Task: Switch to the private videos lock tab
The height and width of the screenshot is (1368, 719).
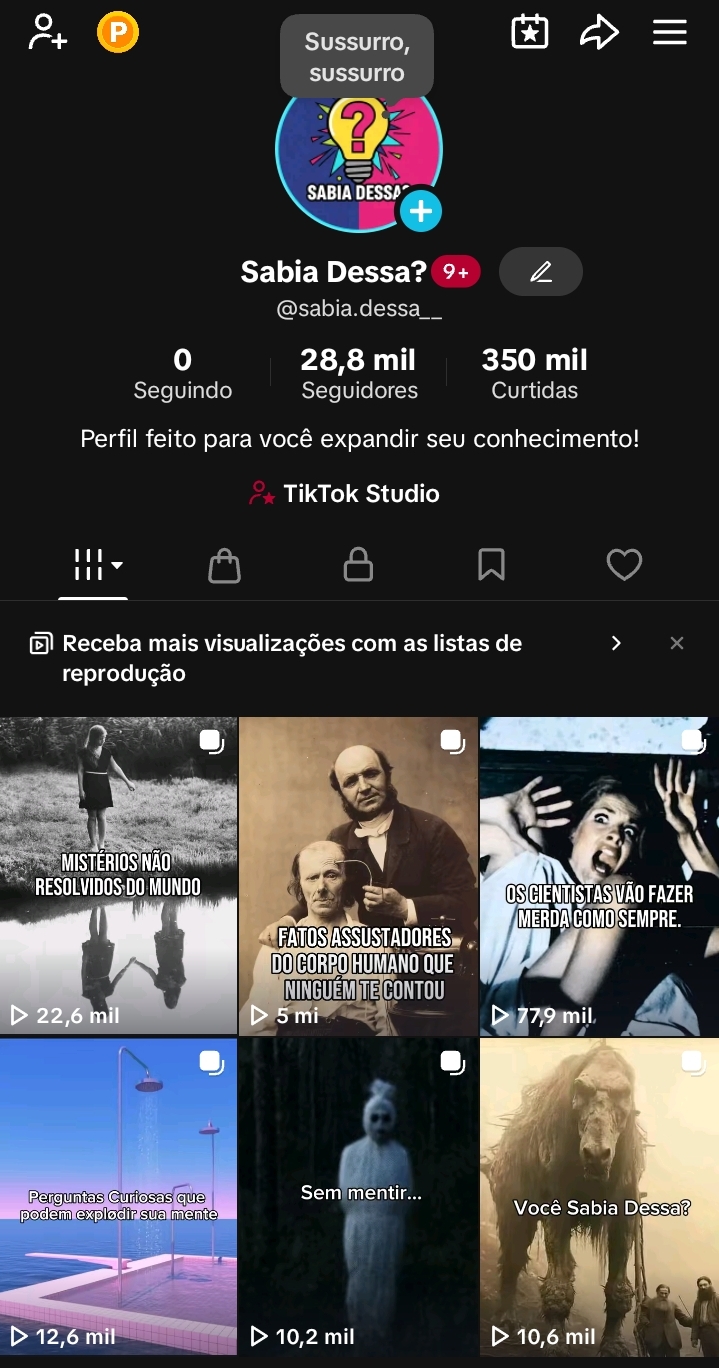Action: (358, 566)
